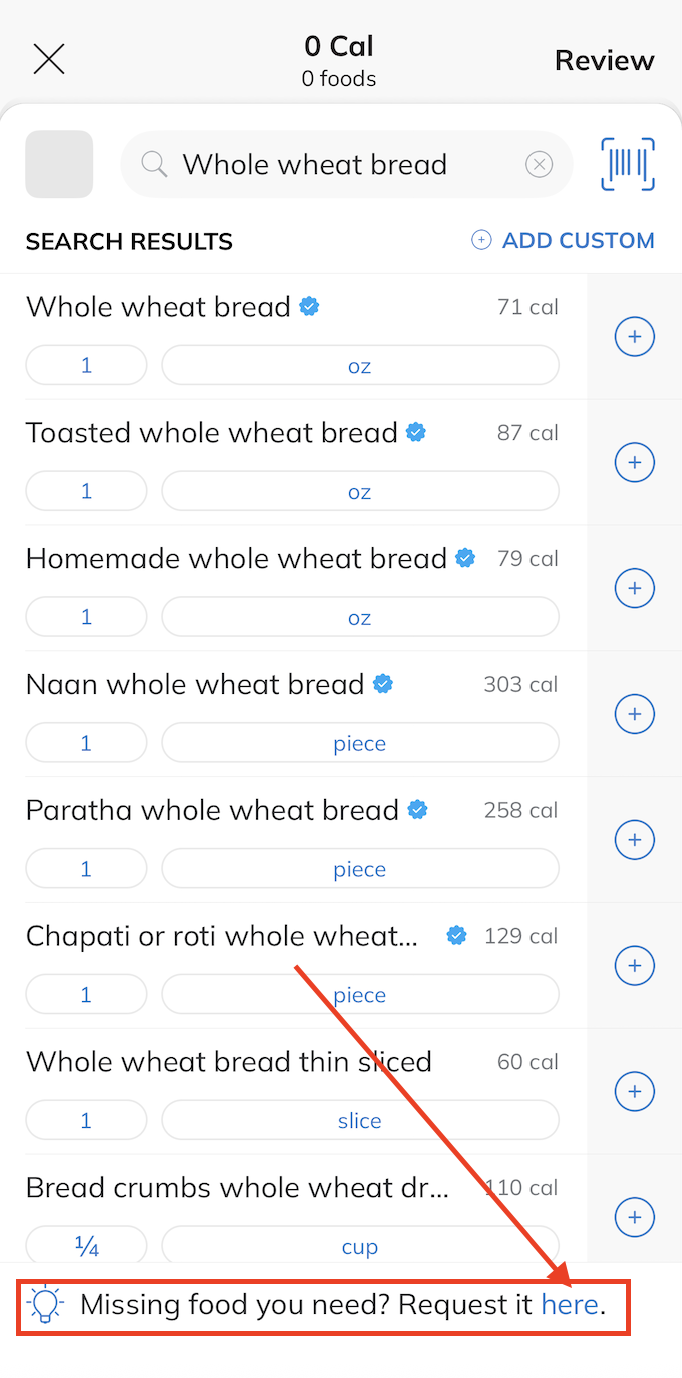Add Chapati or roti whole wheat
This screenshot has height=1378, width=682.
click(634, 966)
